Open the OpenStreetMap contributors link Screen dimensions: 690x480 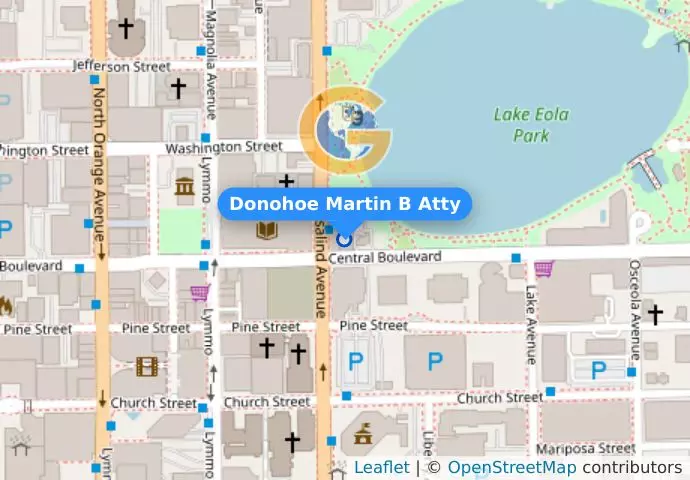pos(511,467)
